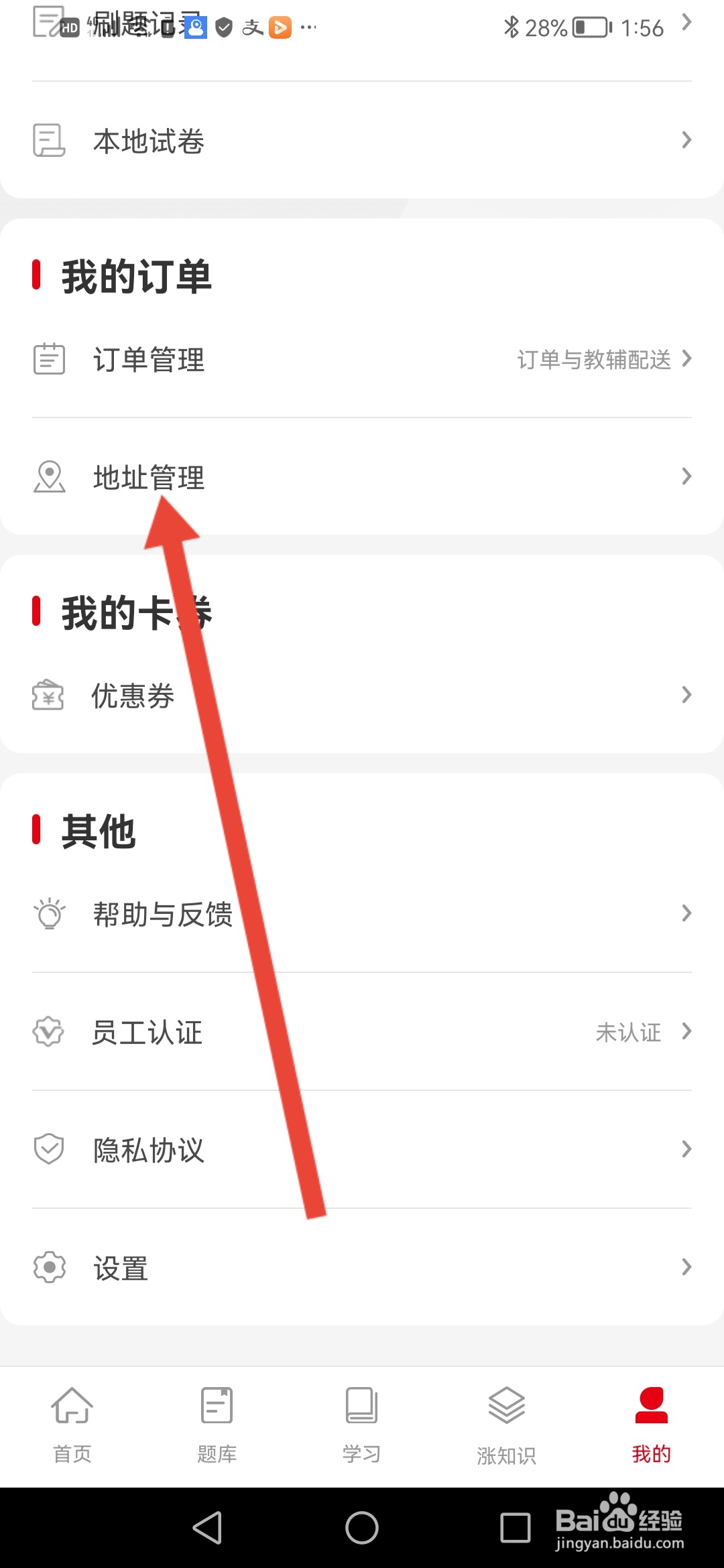Click the 本地试卷 document icon

(x=49, y=141)
